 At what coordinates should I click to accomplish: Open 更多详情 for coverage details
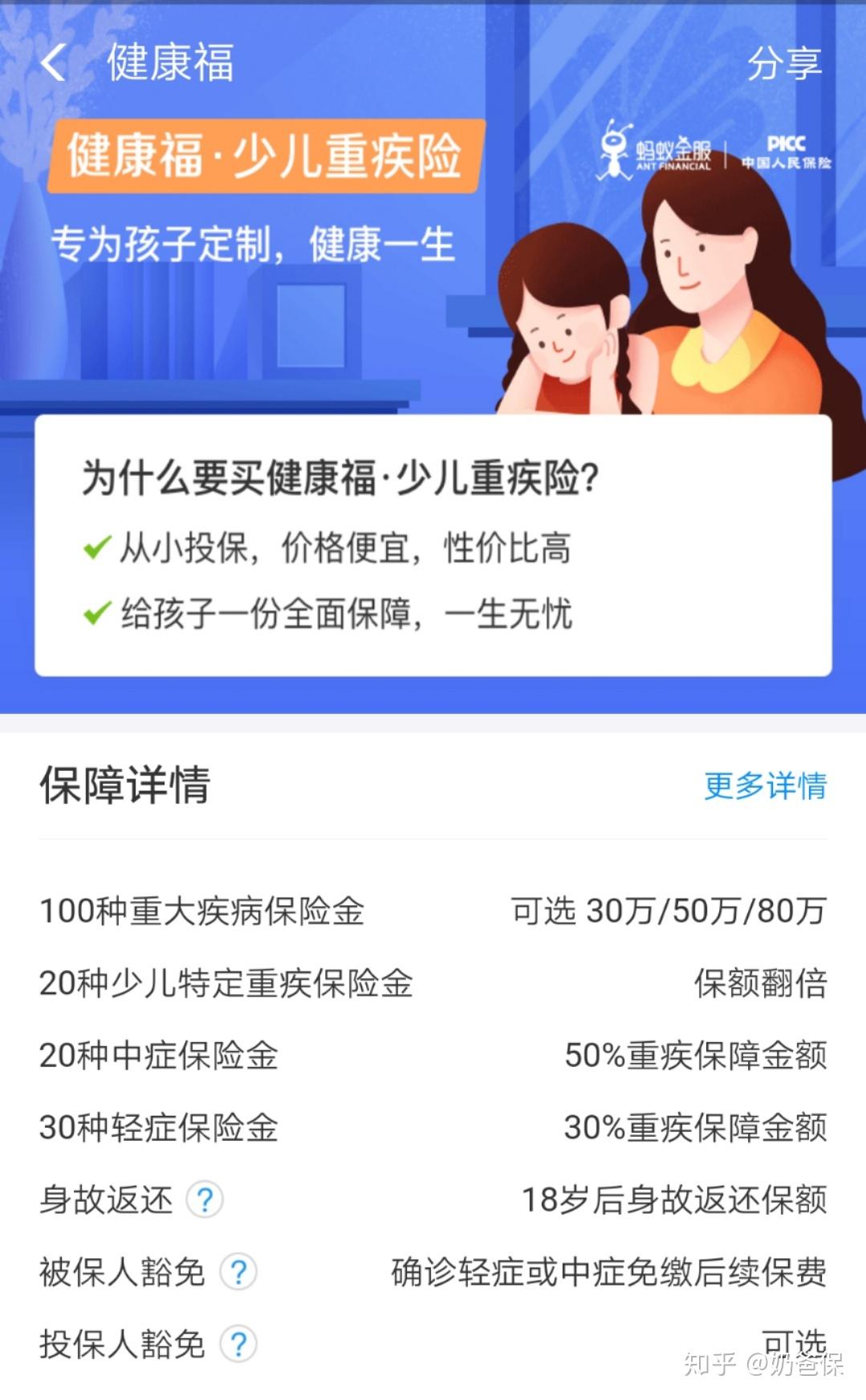[x=765, y=785]
